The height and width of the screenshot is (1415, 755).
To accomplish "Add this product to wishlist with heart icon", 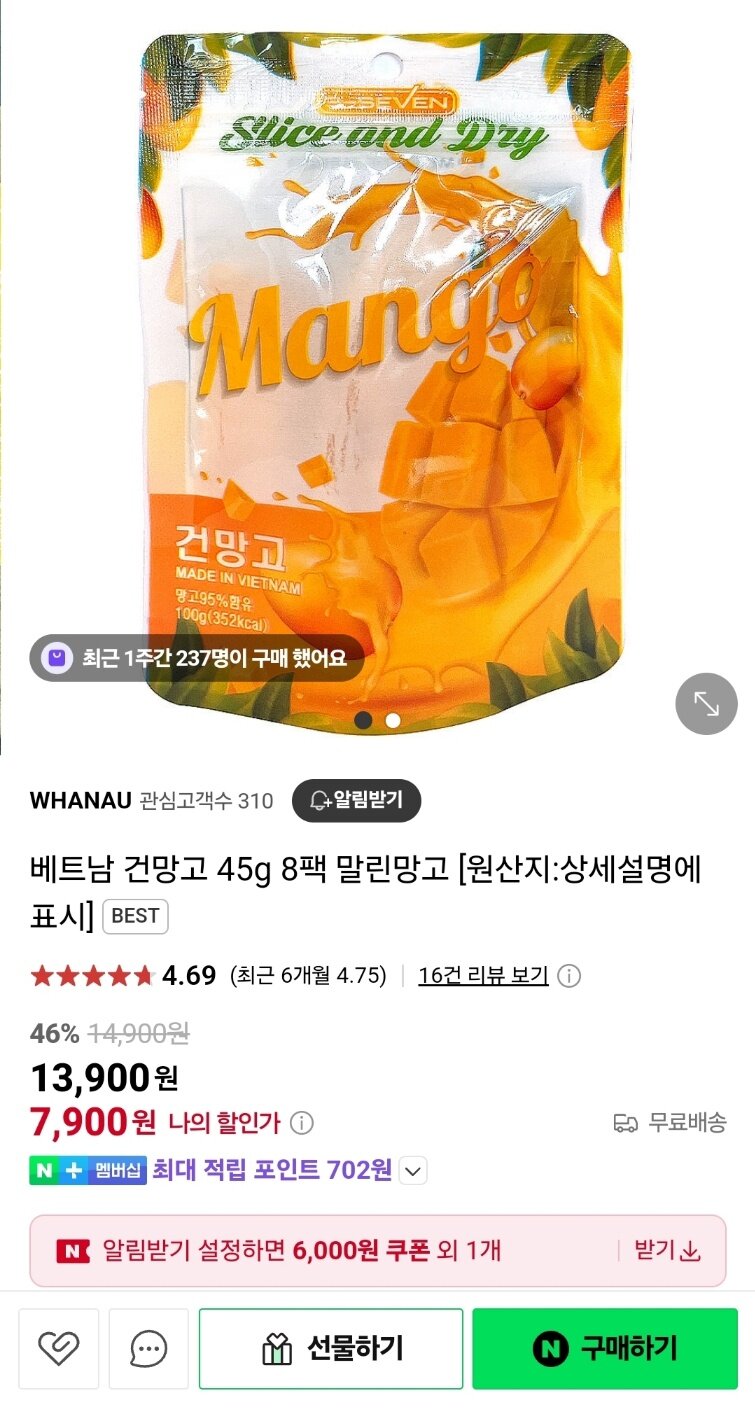I will [x=59, y=1349].
